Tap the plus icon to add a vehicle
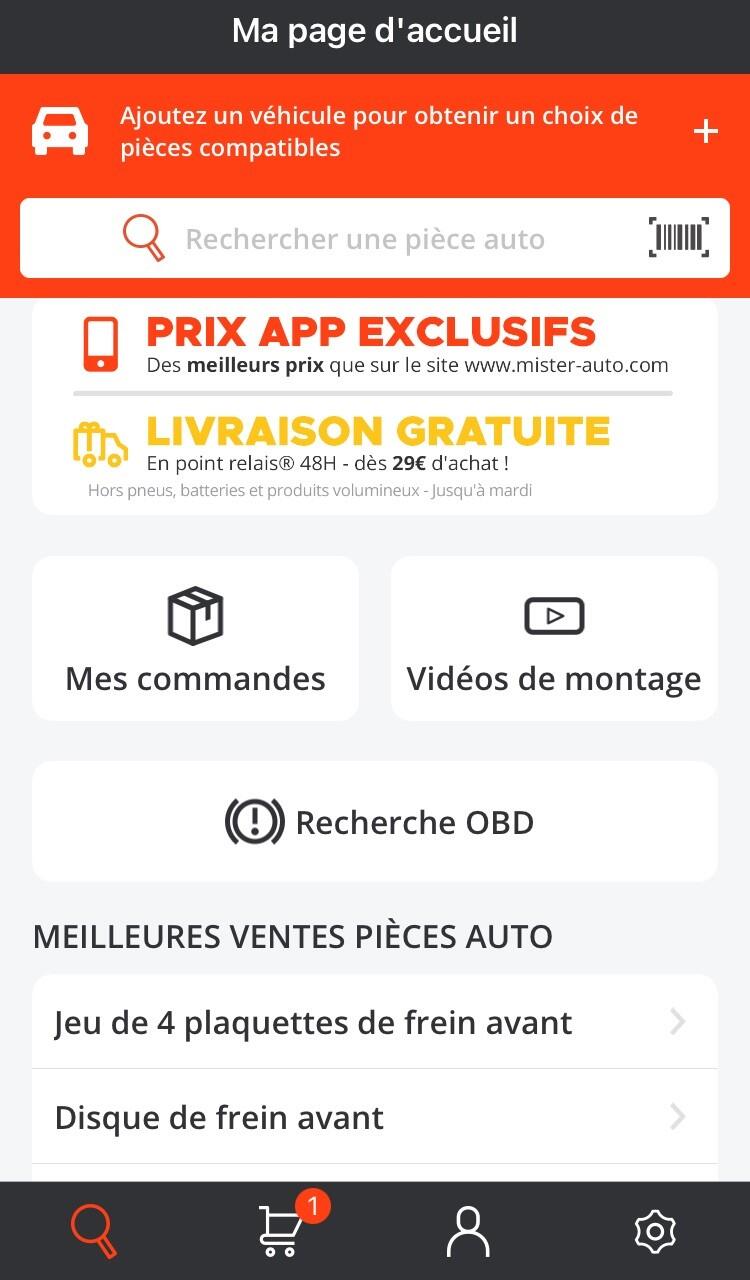This screenshot has height=1280, width=750. point(706,132)
